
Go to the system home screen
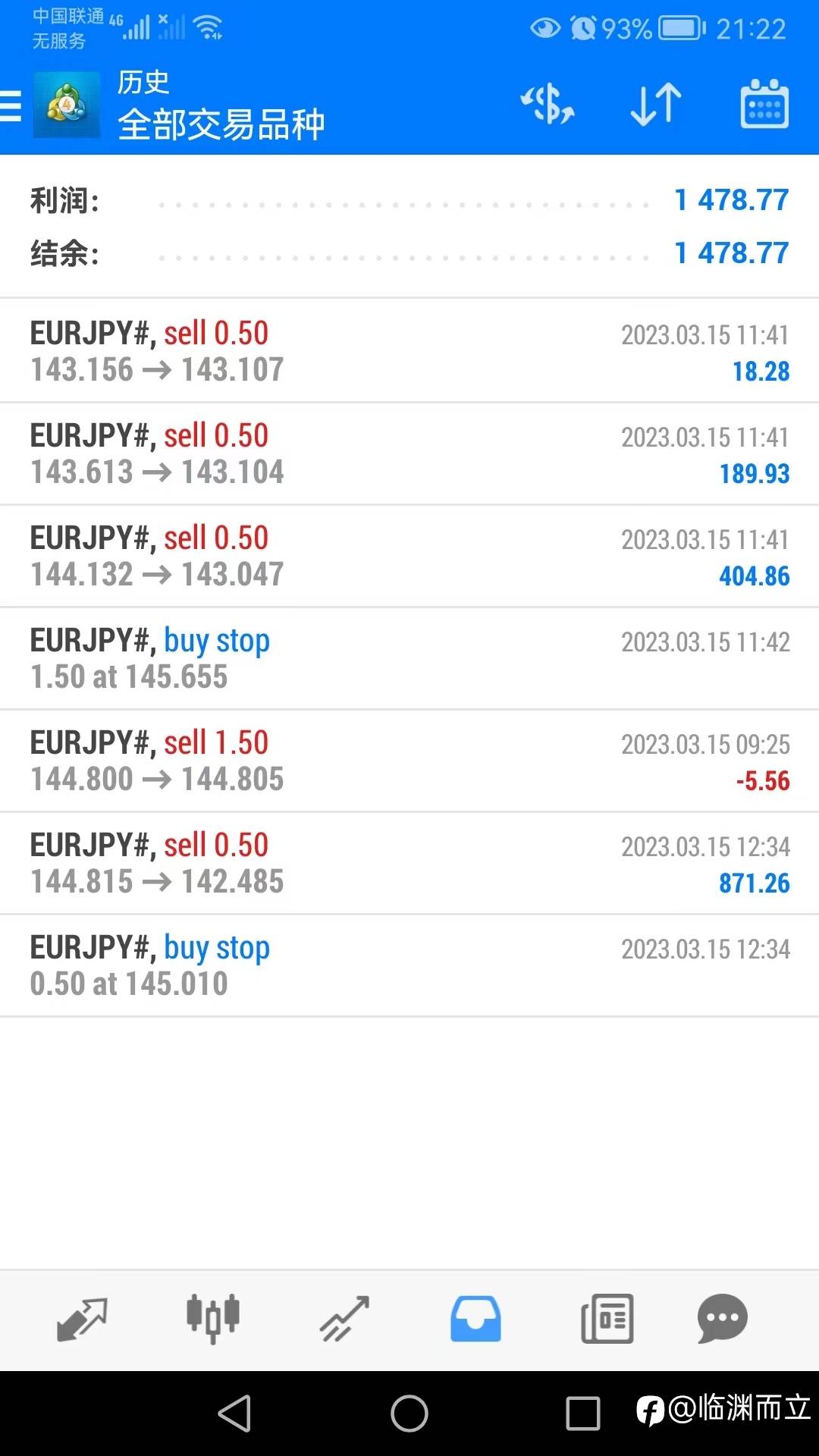409,1414
